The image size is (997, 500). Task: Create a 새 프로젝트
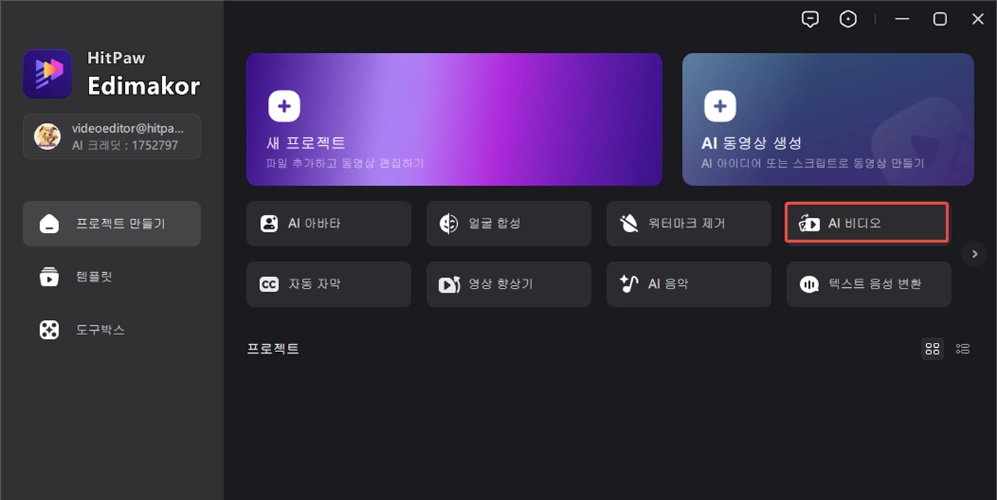click(454, 120)
